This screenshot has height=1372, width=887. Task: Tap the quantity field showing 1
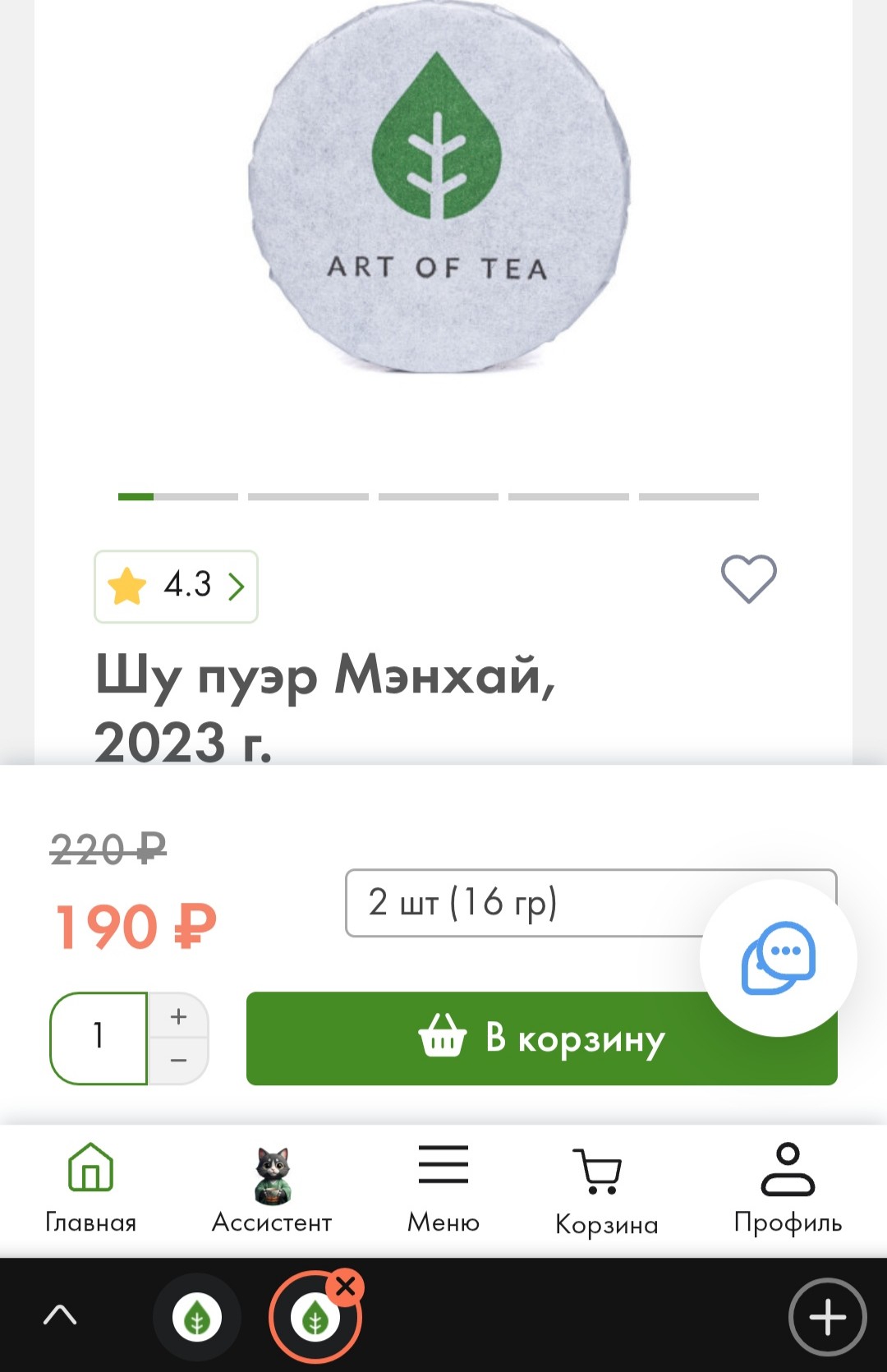point(99,1038)
